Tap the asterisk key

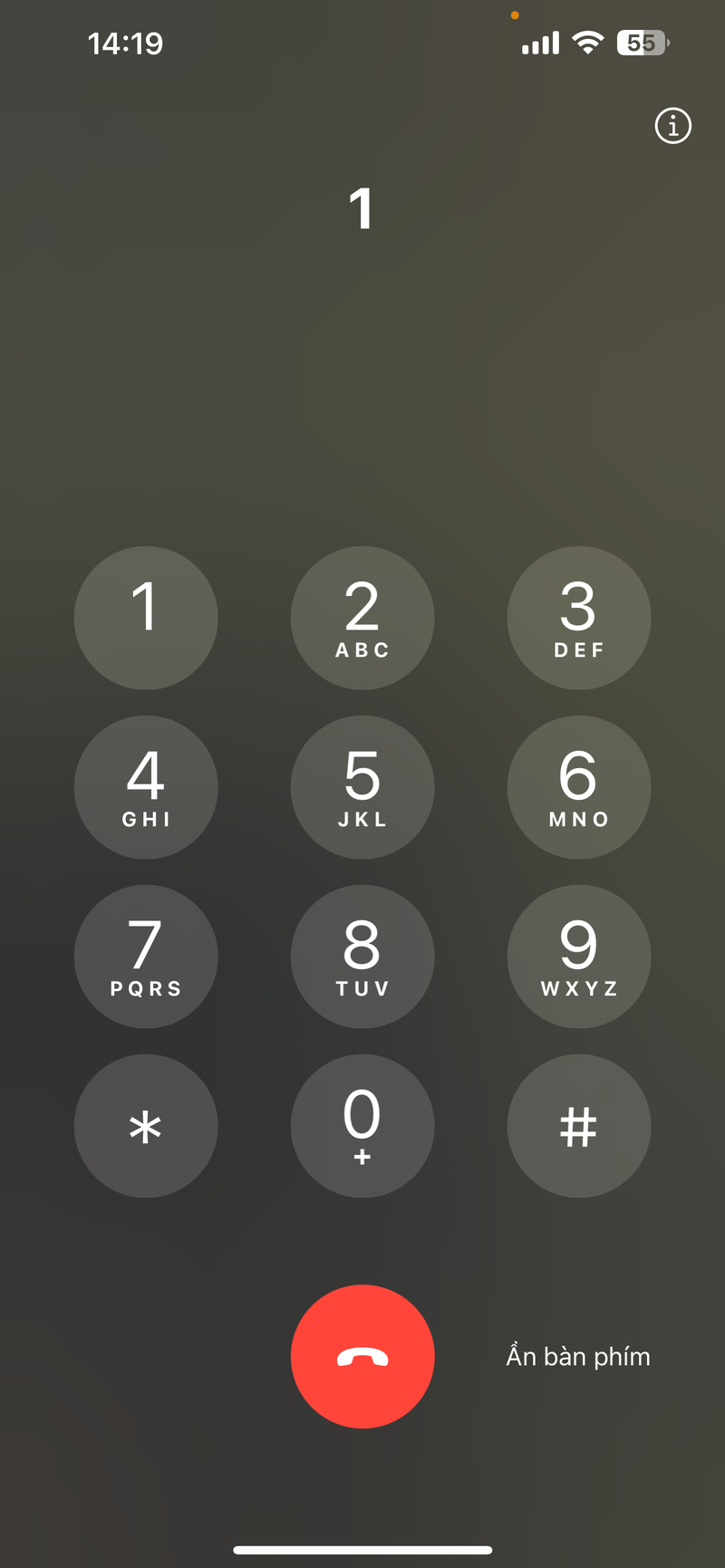pos(146,1126)
